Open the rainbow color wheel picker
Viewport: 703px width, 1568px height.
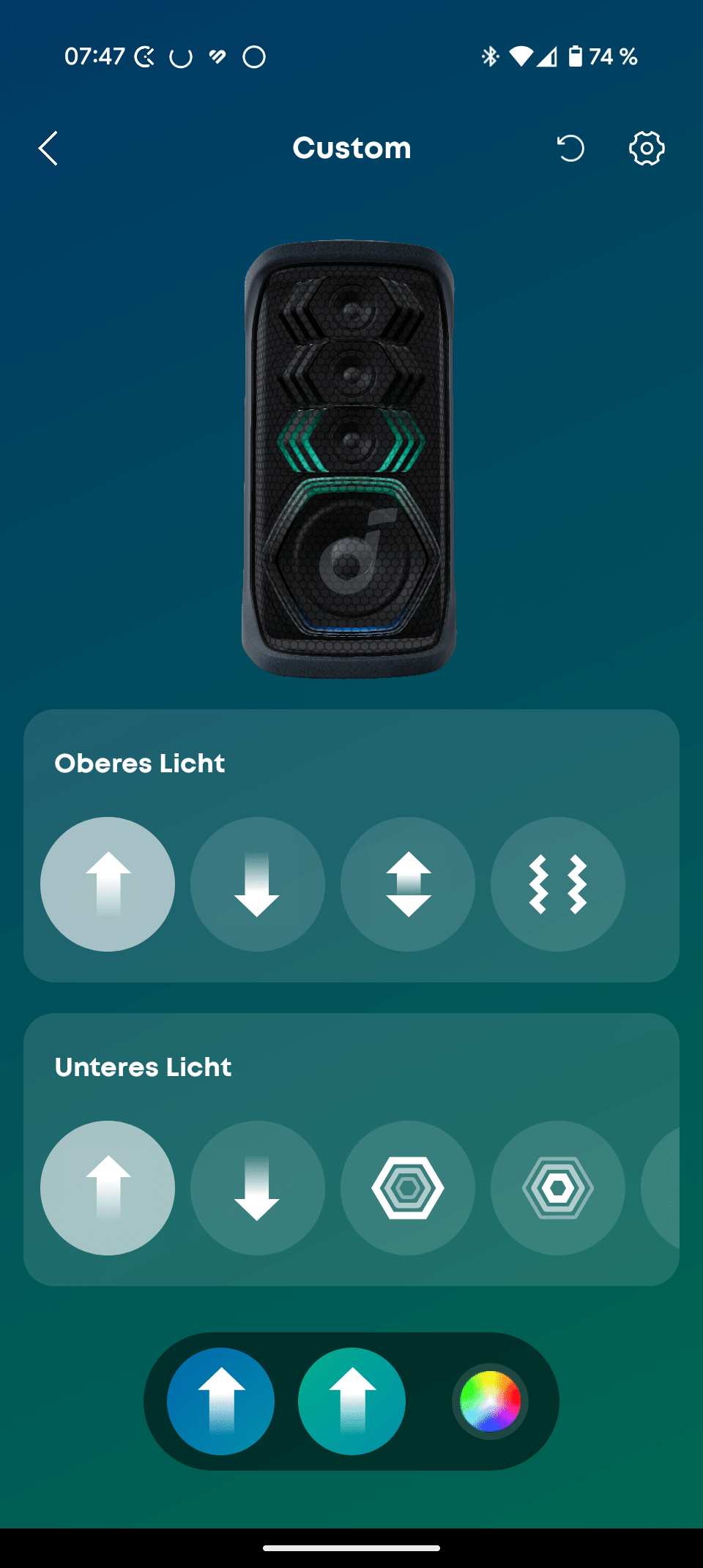(490, 1401)
